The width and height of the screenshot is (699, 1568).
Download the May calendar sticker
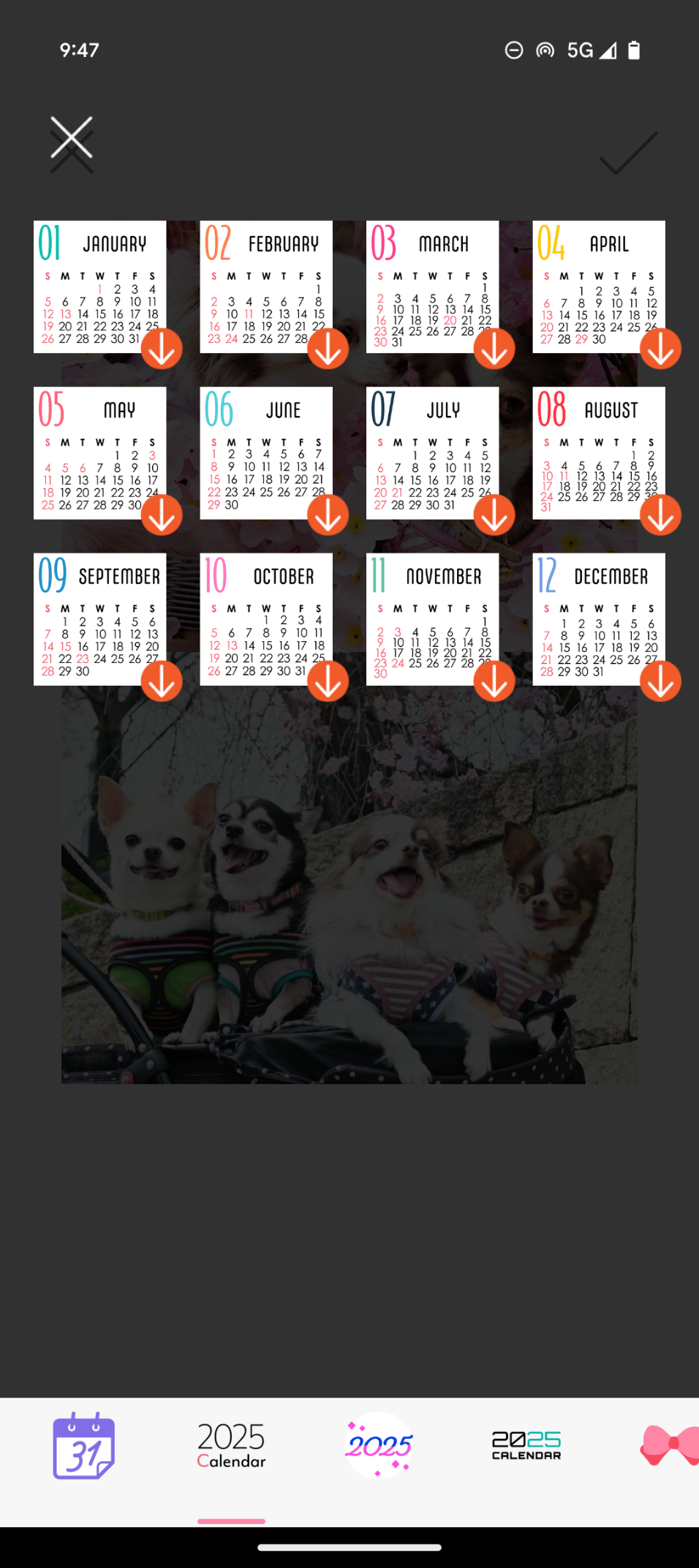point(162,515)
